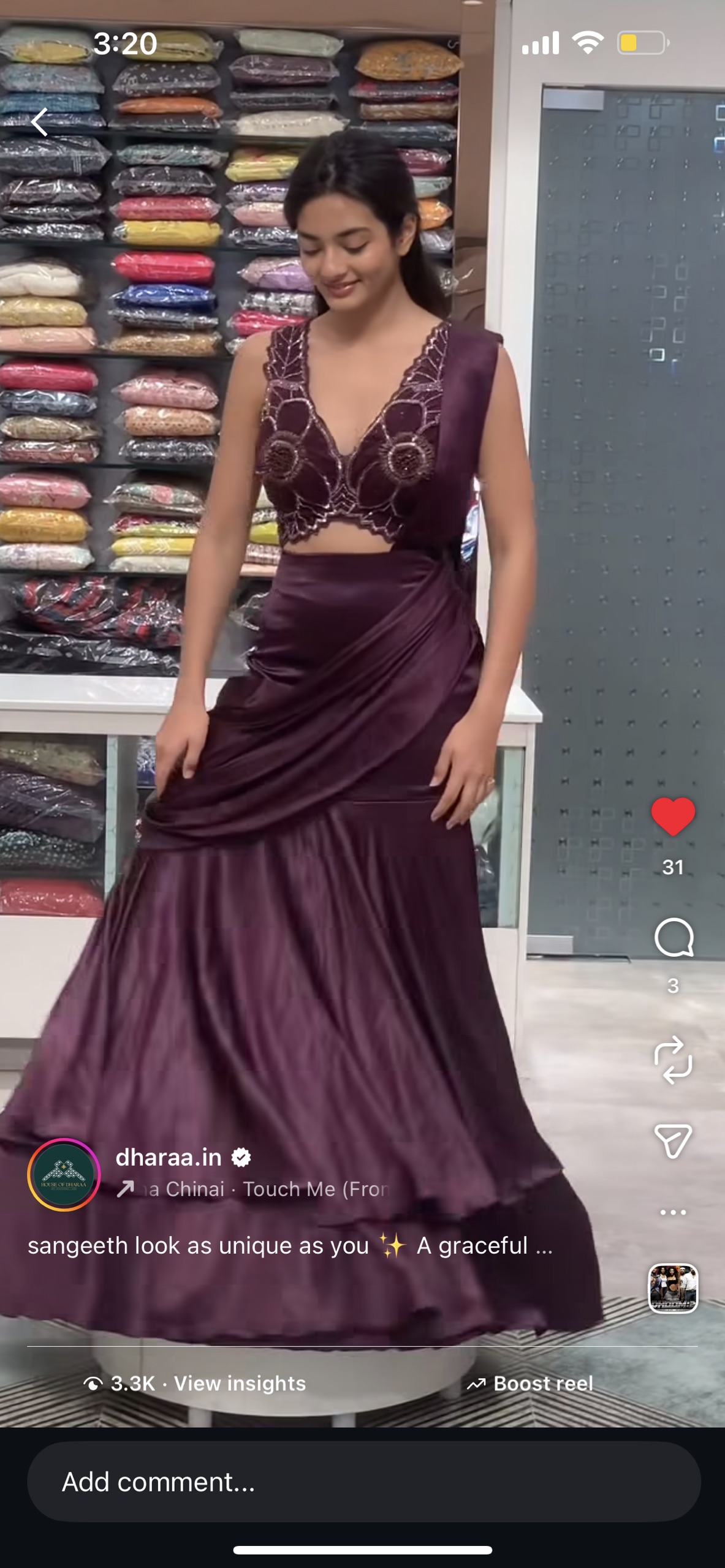Open the dharaa.in username

169,1157
